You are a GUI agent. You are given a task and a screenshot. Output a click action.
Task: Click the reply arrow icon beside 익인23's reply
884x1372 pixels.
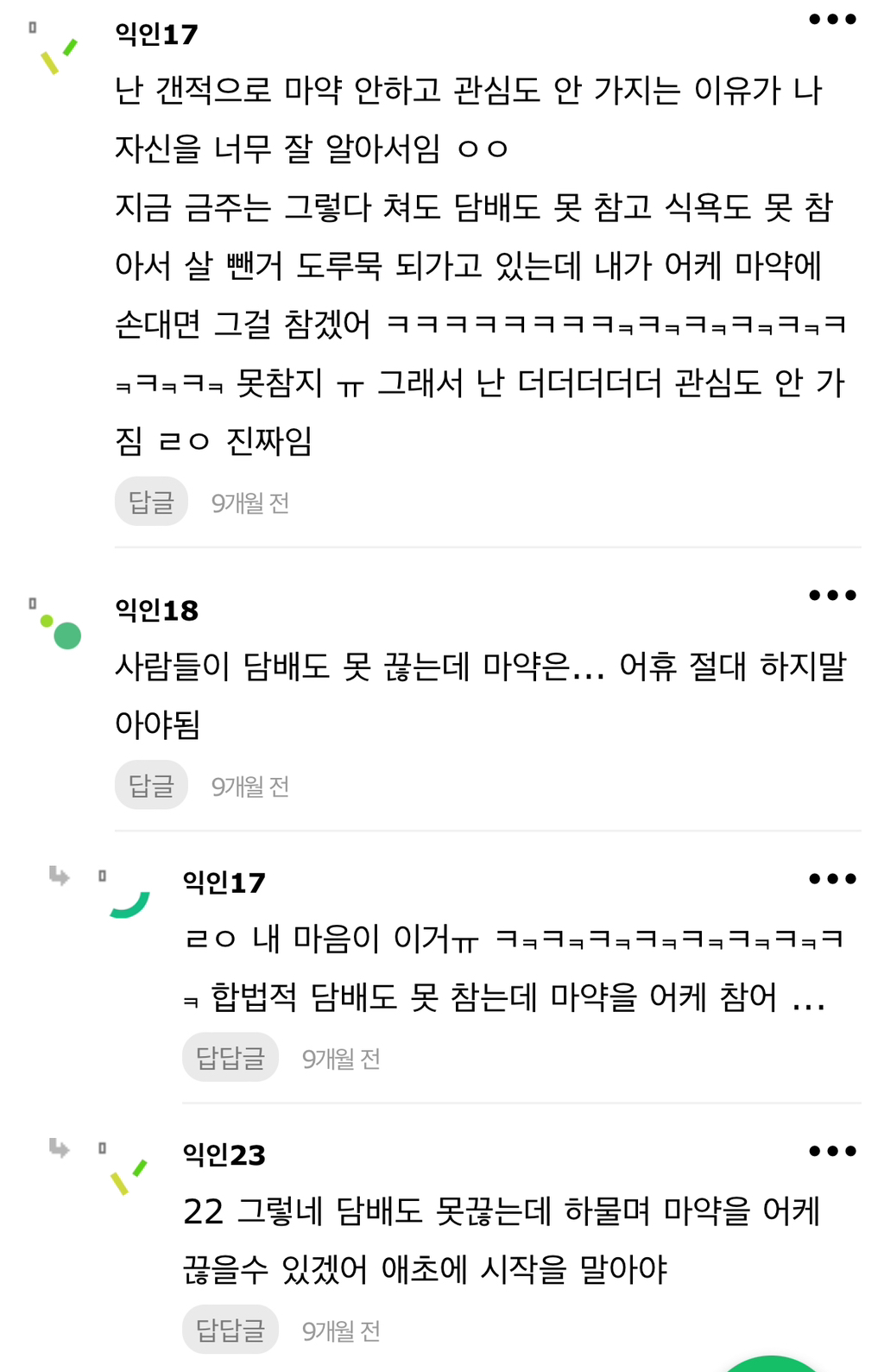tap(57, 1151)
